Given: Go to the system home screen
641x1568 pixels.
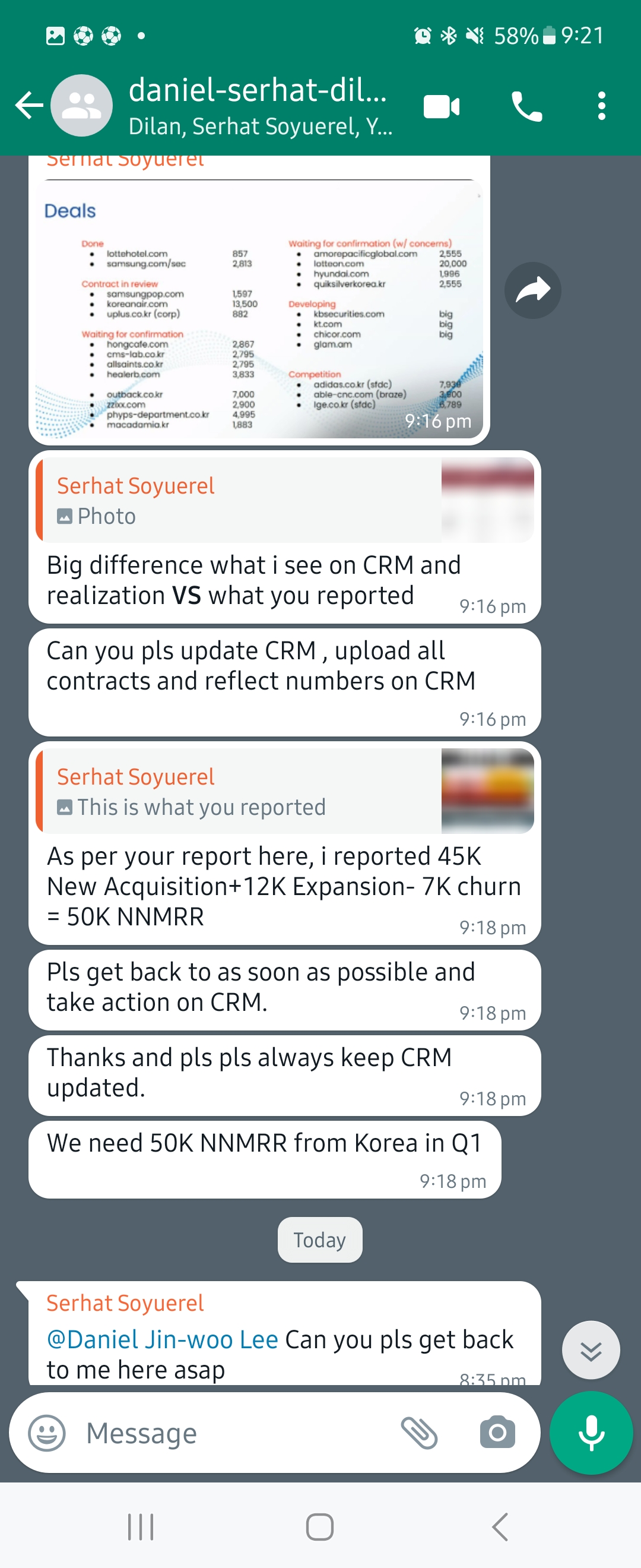Looking at the screenshot, I should 320,1526.
